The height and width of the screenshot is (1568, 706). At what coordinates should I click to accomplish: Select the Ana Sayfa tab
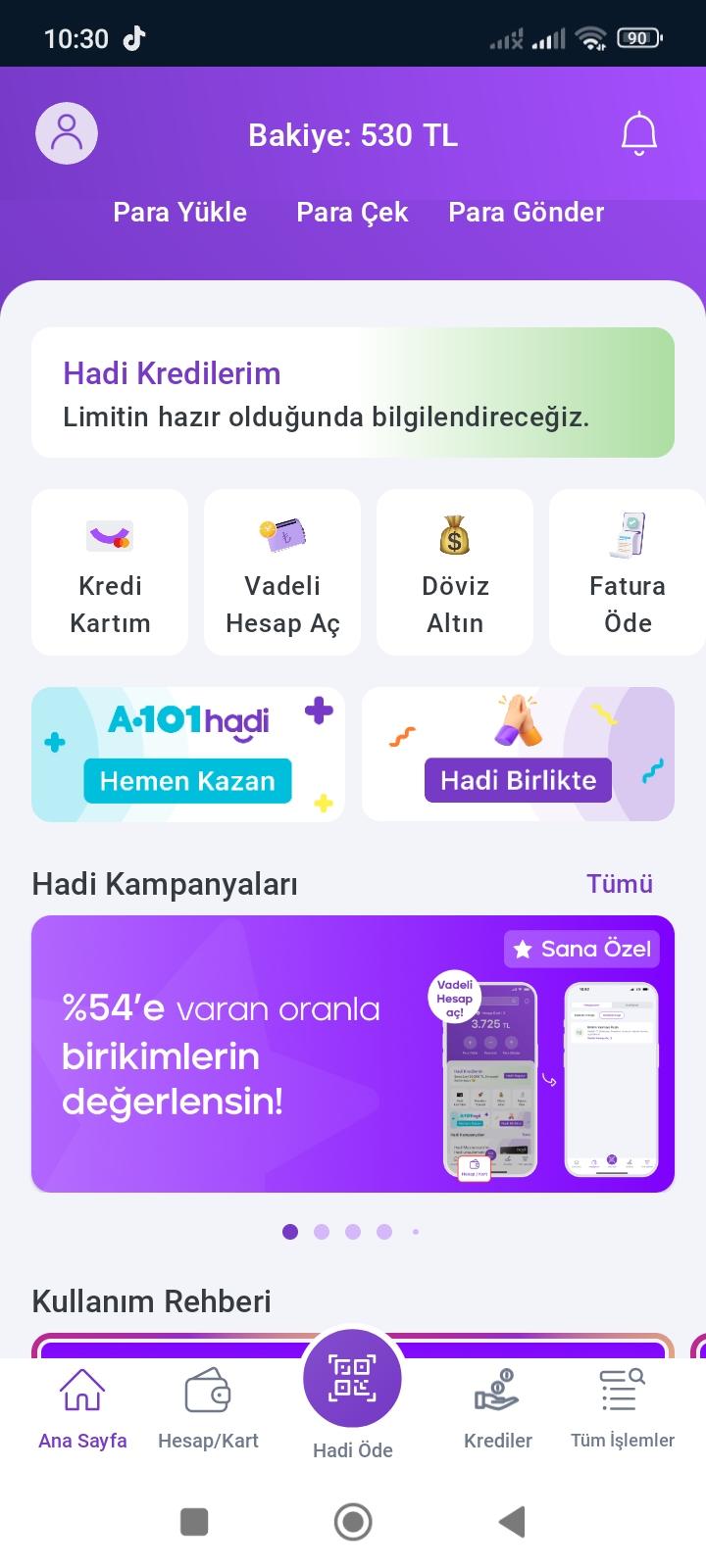click(82, 1409)
